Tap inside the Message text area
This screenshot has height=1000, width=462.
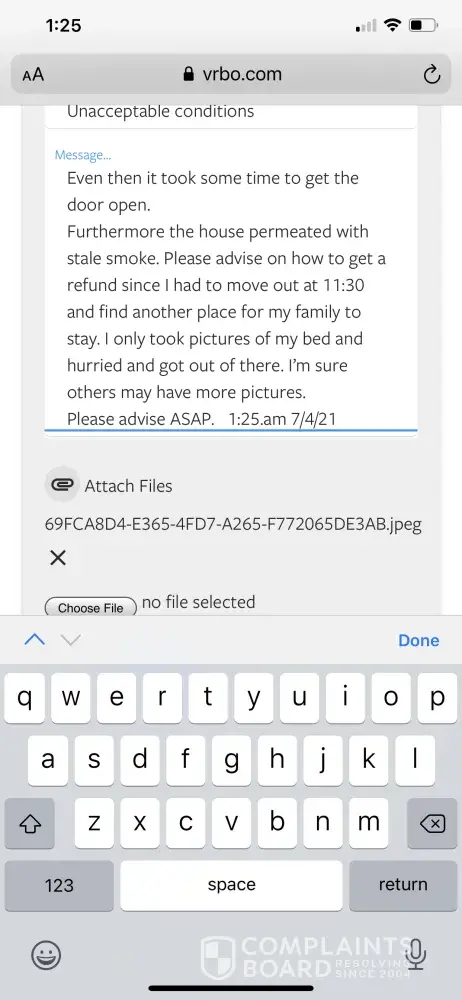pos(231,289)
